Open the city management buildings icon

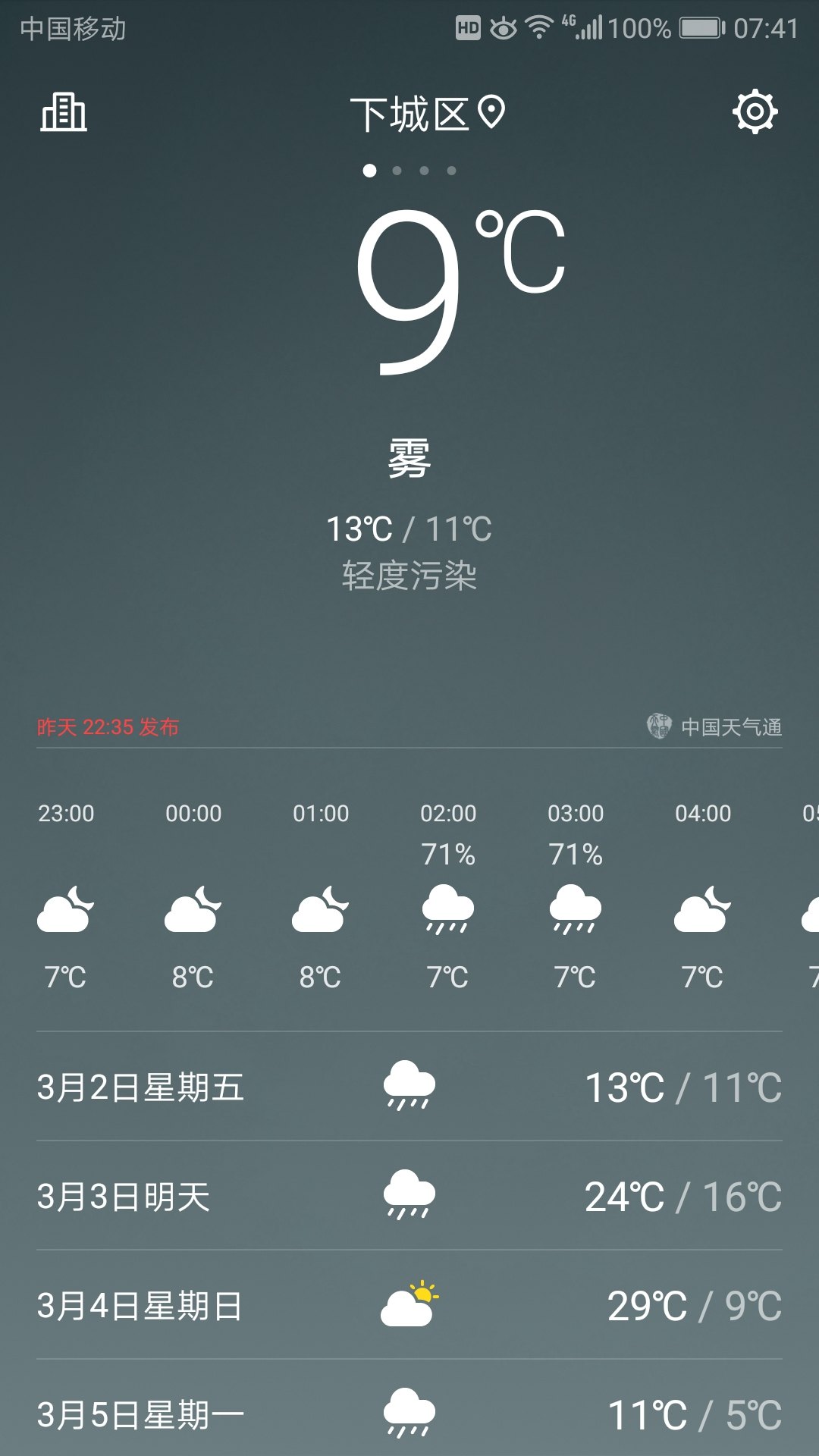point(64,113)
